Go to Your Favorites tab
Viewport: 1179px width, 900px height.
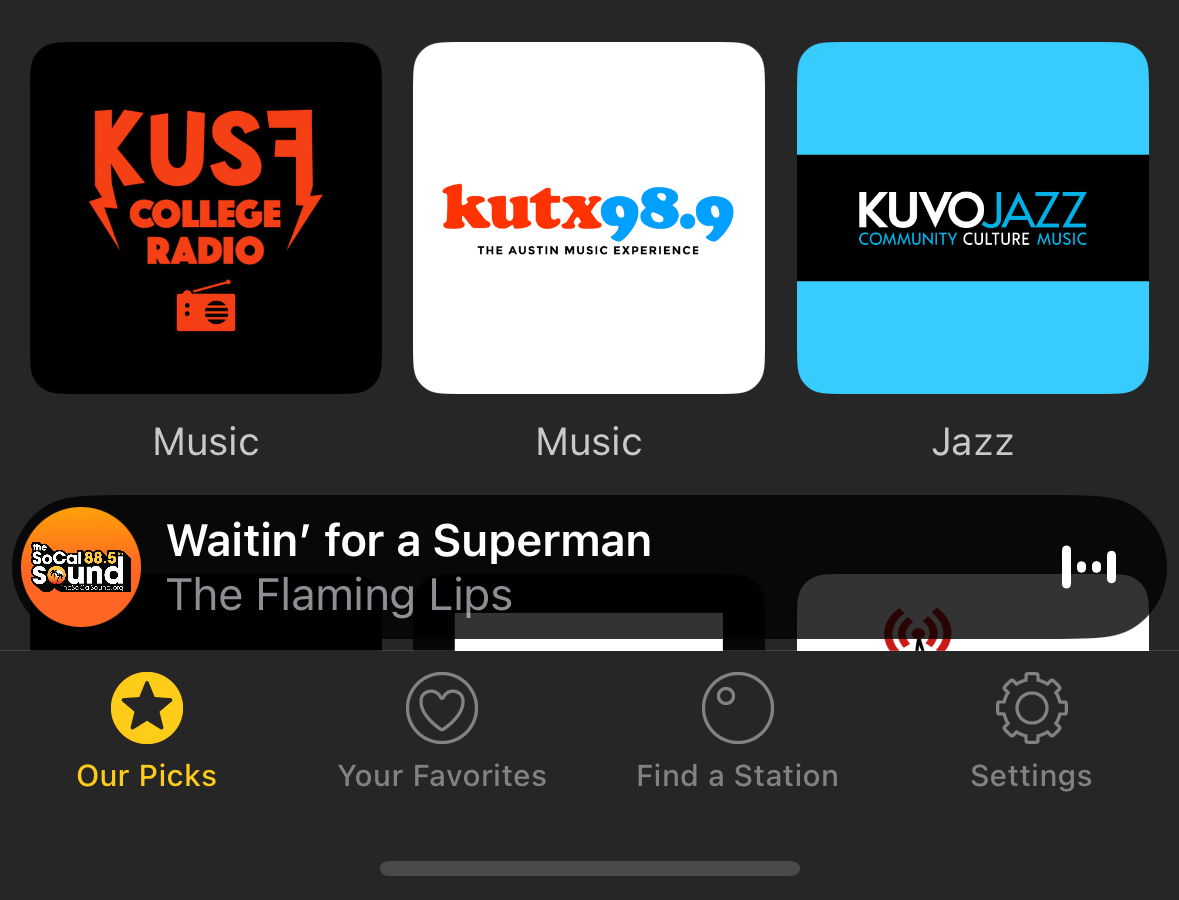(x=442, y=732)
